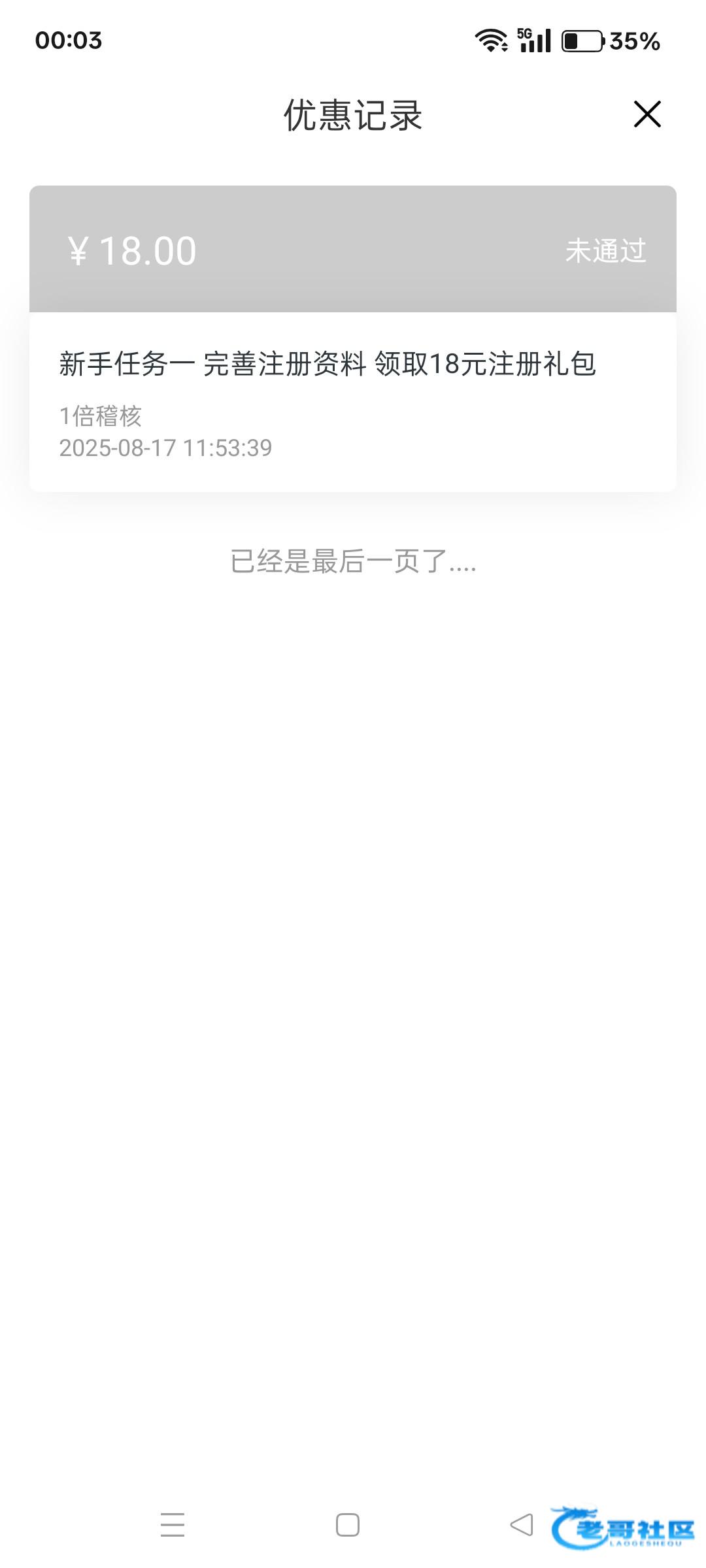706x1568 pixels.
Task: Go back using the system back button
Action: [522, 1525]
